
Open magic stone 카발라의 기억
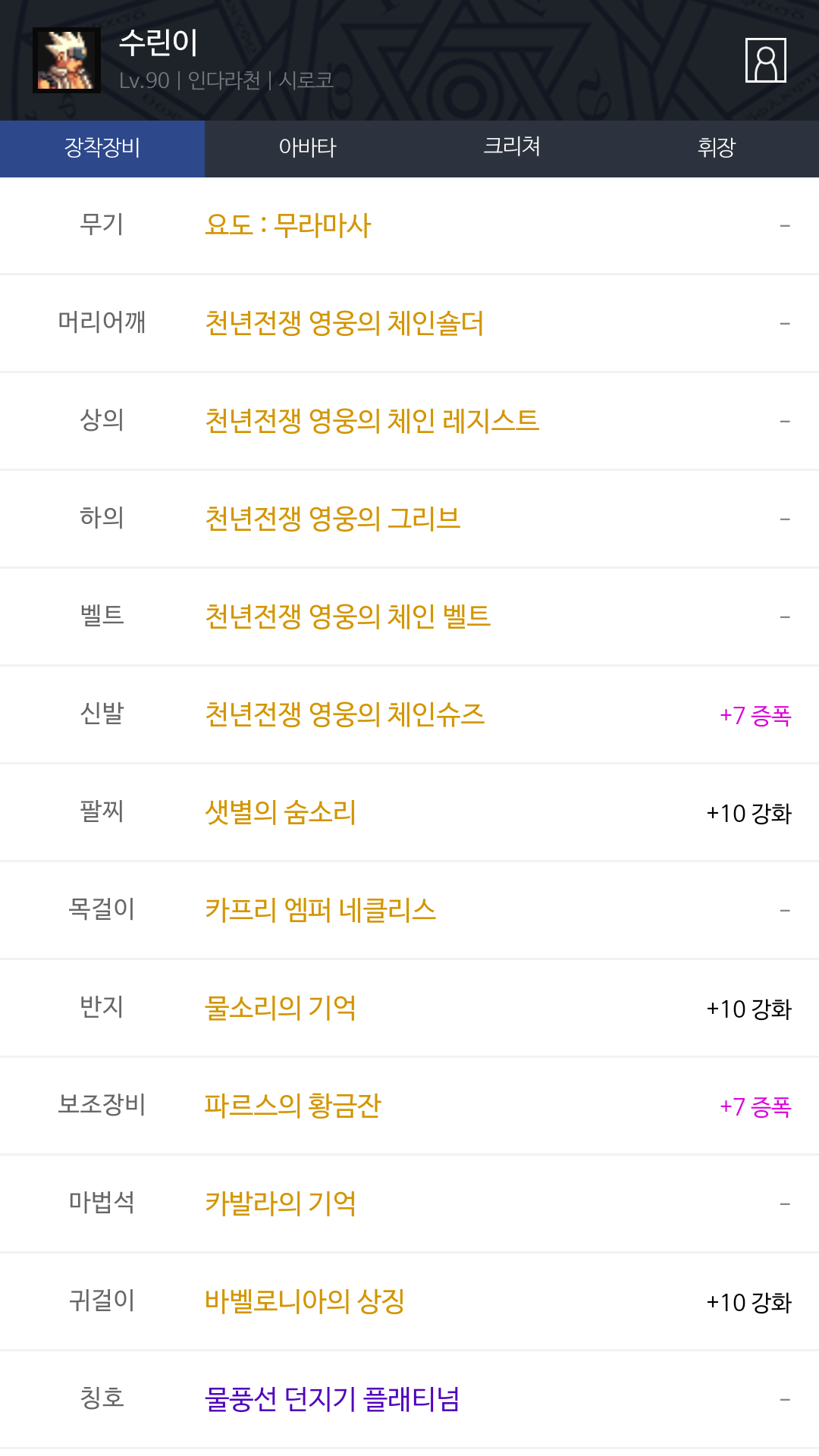[281, 1203]
